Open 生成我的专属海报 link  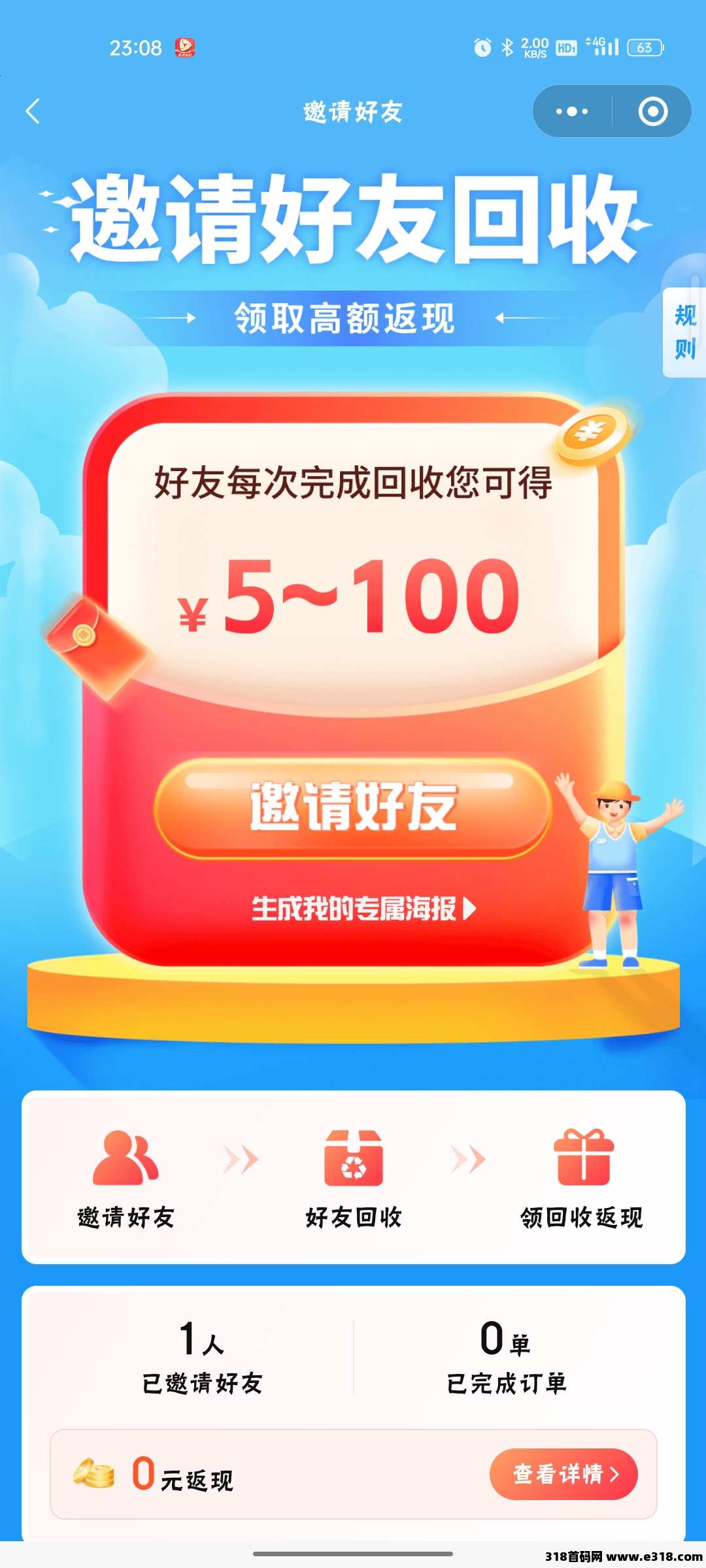363,908
